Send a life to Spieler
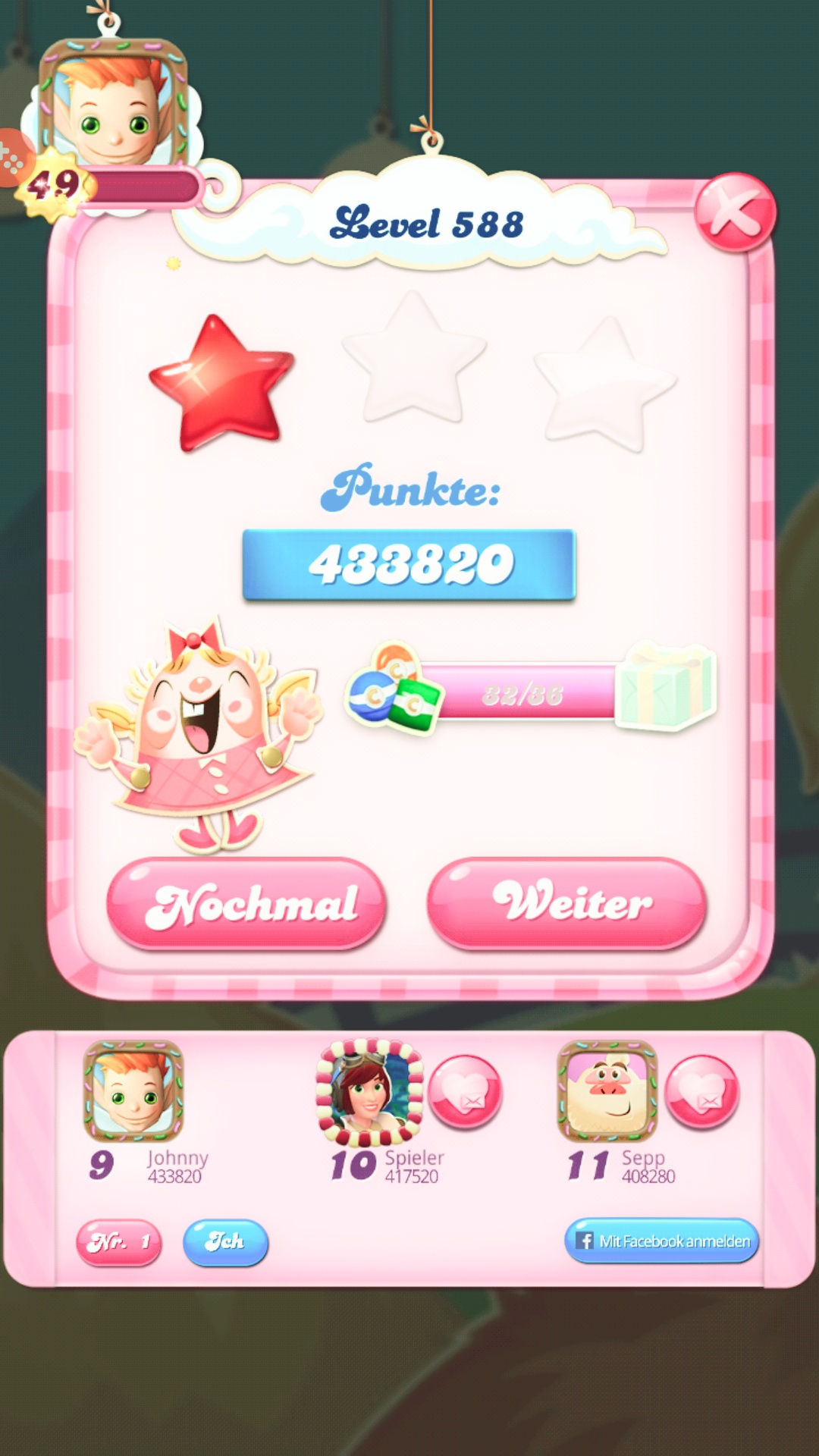The image size is (819, 1456). (x=465, y=1092)
